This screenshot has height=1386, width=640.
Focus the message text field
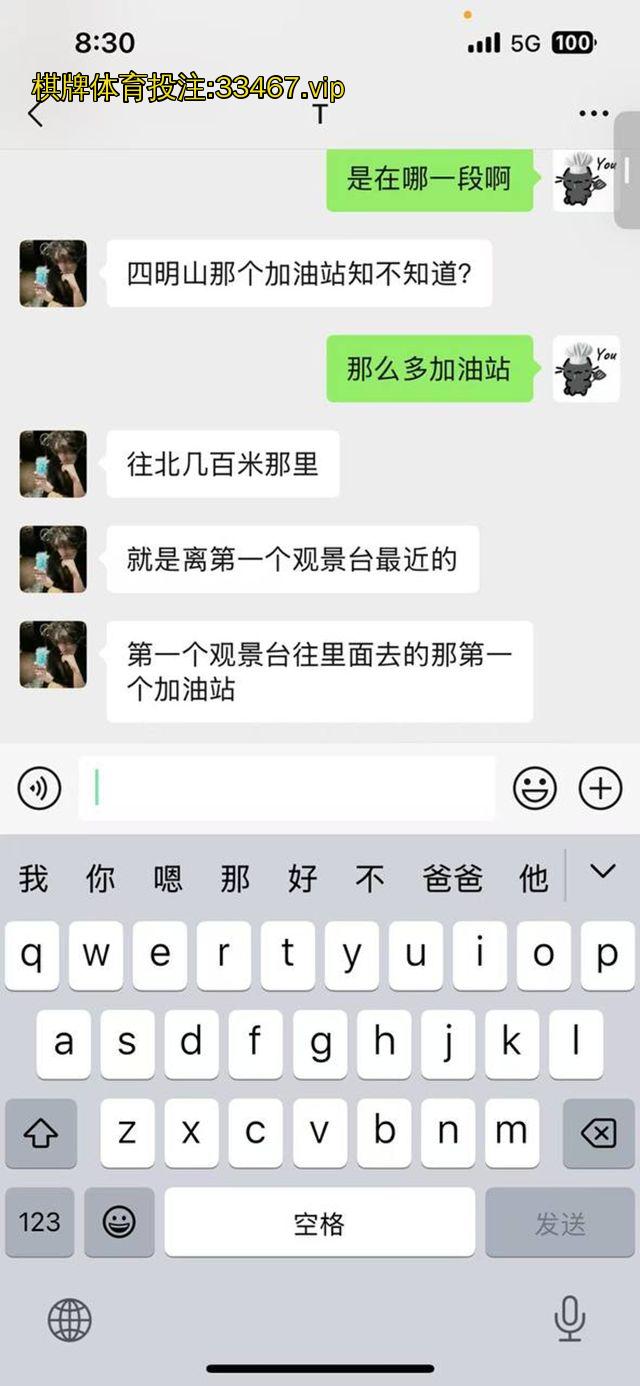(290, 789)
